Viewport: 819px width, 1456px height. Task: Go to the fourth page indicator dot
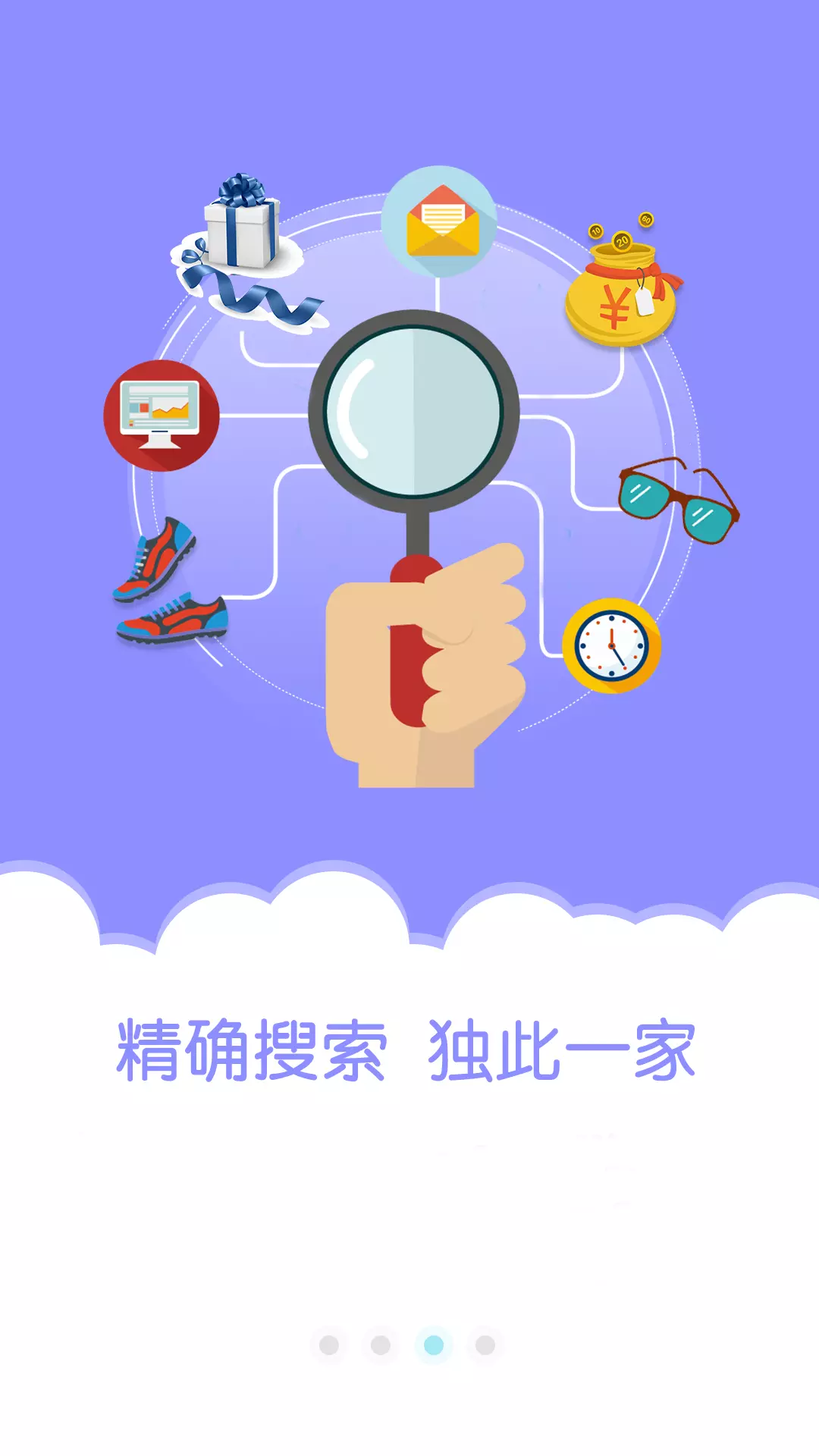[485, 1345]
